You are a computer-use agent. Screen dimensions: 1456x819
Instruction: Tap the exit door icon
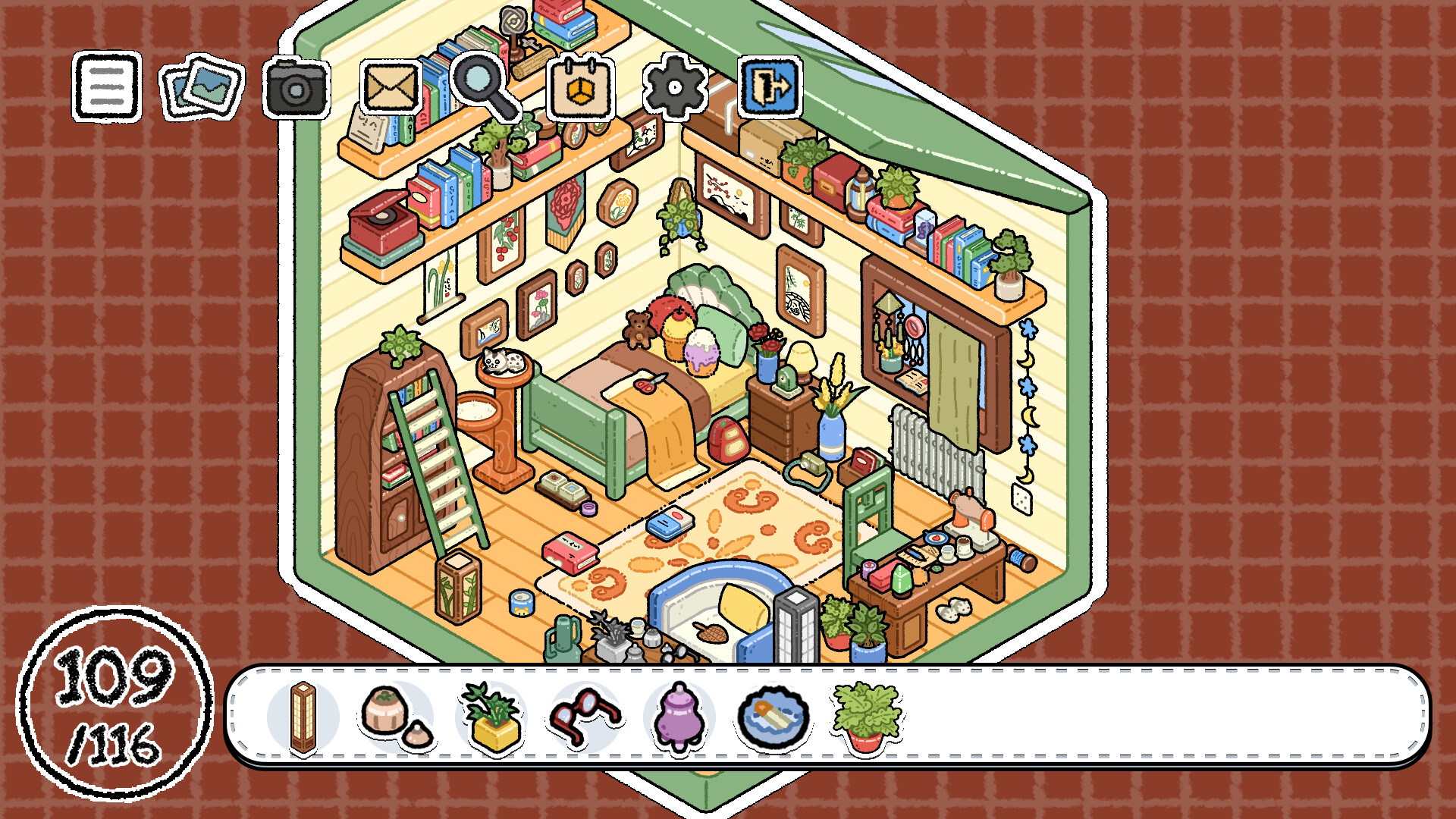click(x=769, y=87)
